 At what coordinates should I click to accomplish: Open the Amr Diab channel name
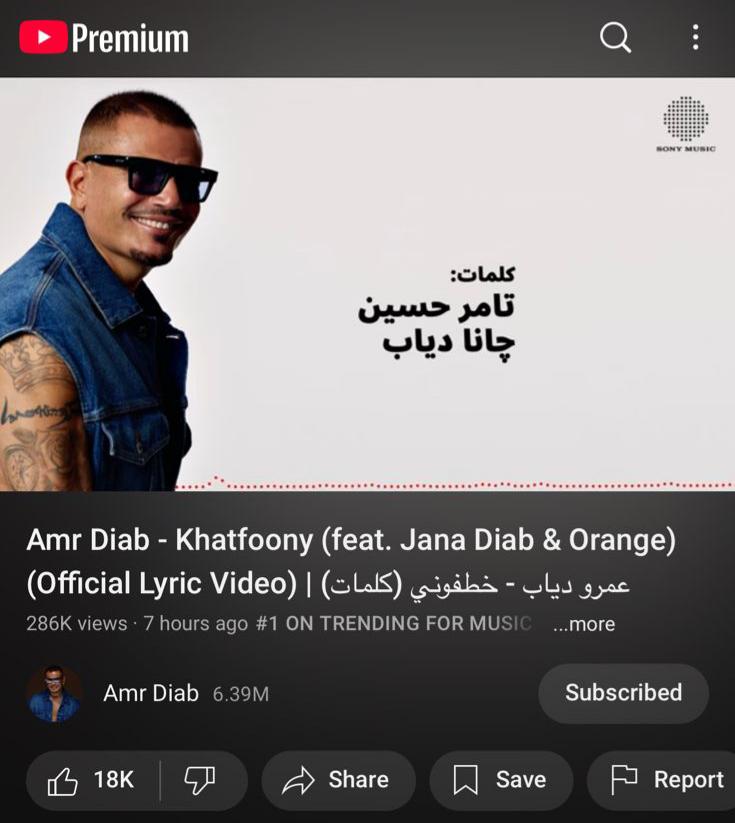click(x=150, y=693)
